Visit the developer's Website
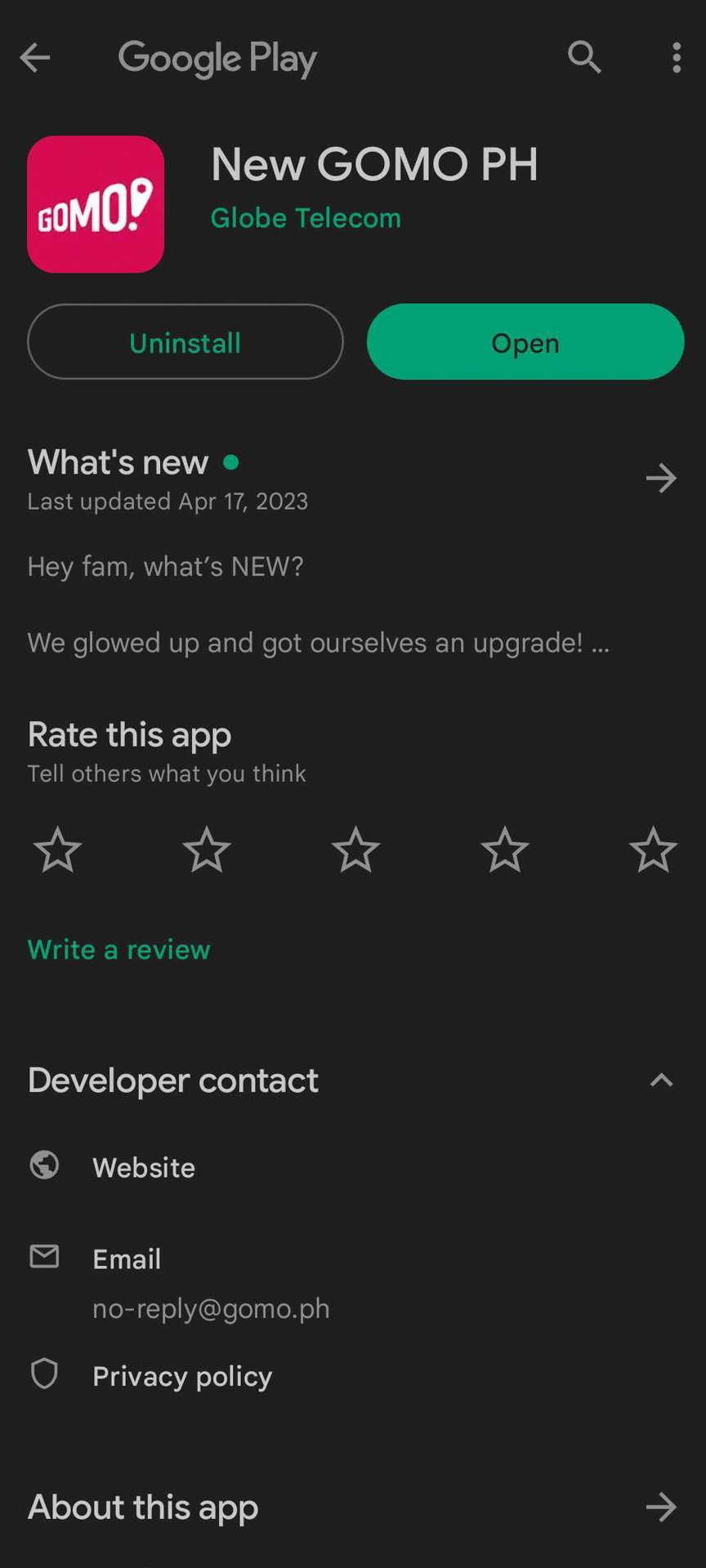Screen dimensions: 706x1568 coord(144,1167)
